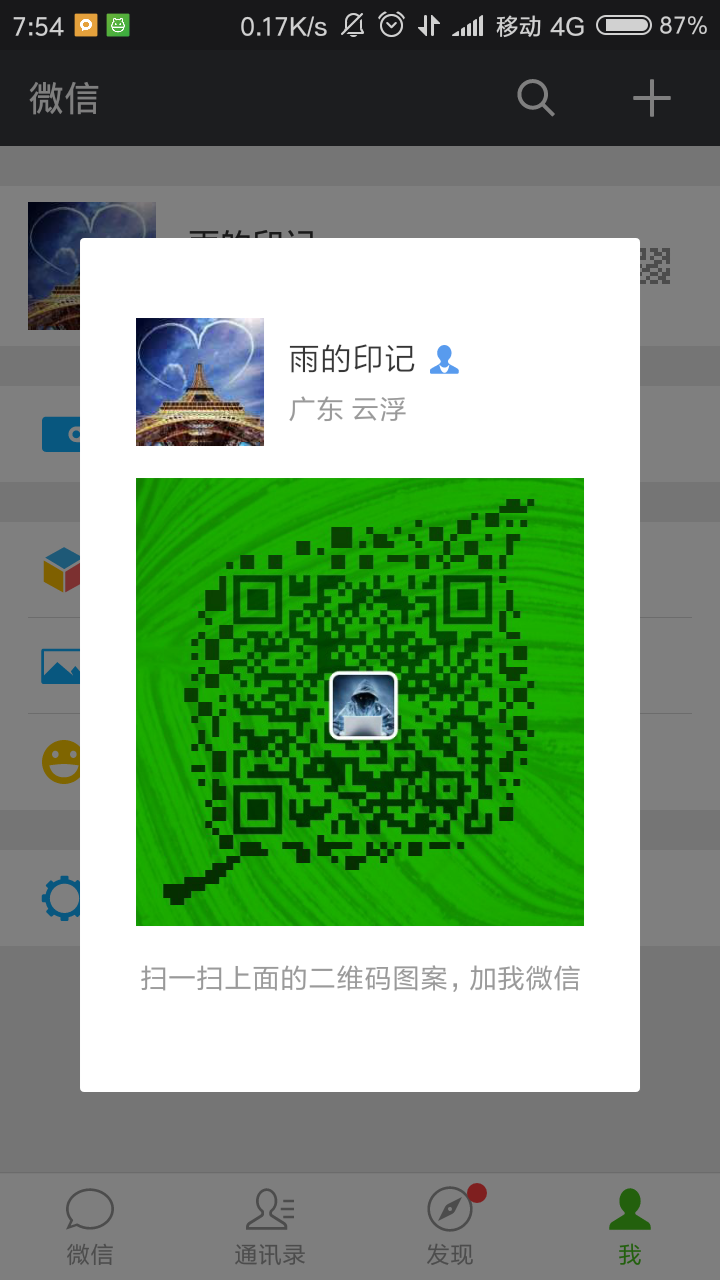This screenshot has height=1280, width=720.
Task: Select the 我 tab
Action: (x=629, y=1225)
